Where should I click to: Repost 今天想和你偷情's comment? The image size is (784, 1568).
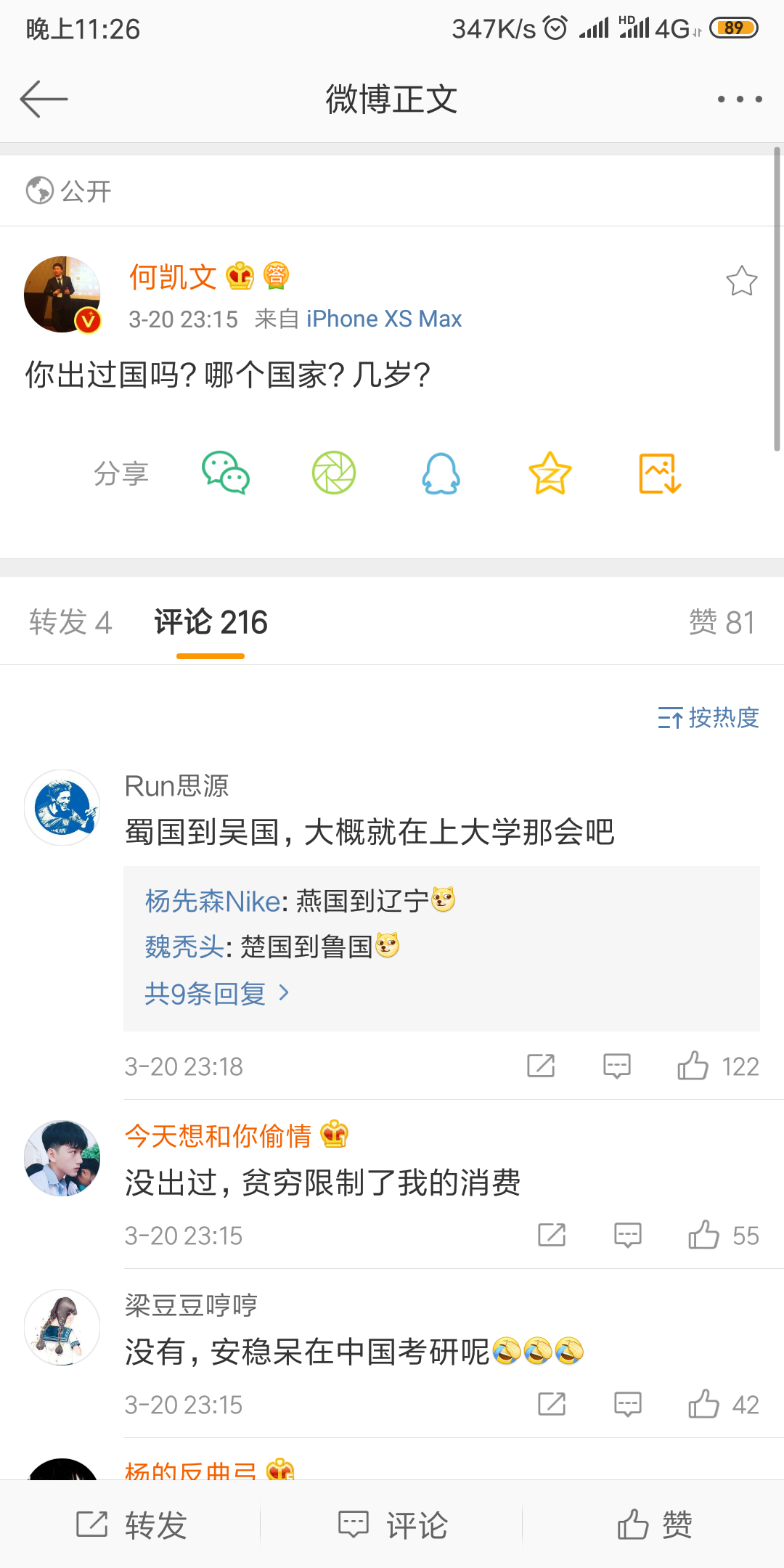coord(552,1236)
